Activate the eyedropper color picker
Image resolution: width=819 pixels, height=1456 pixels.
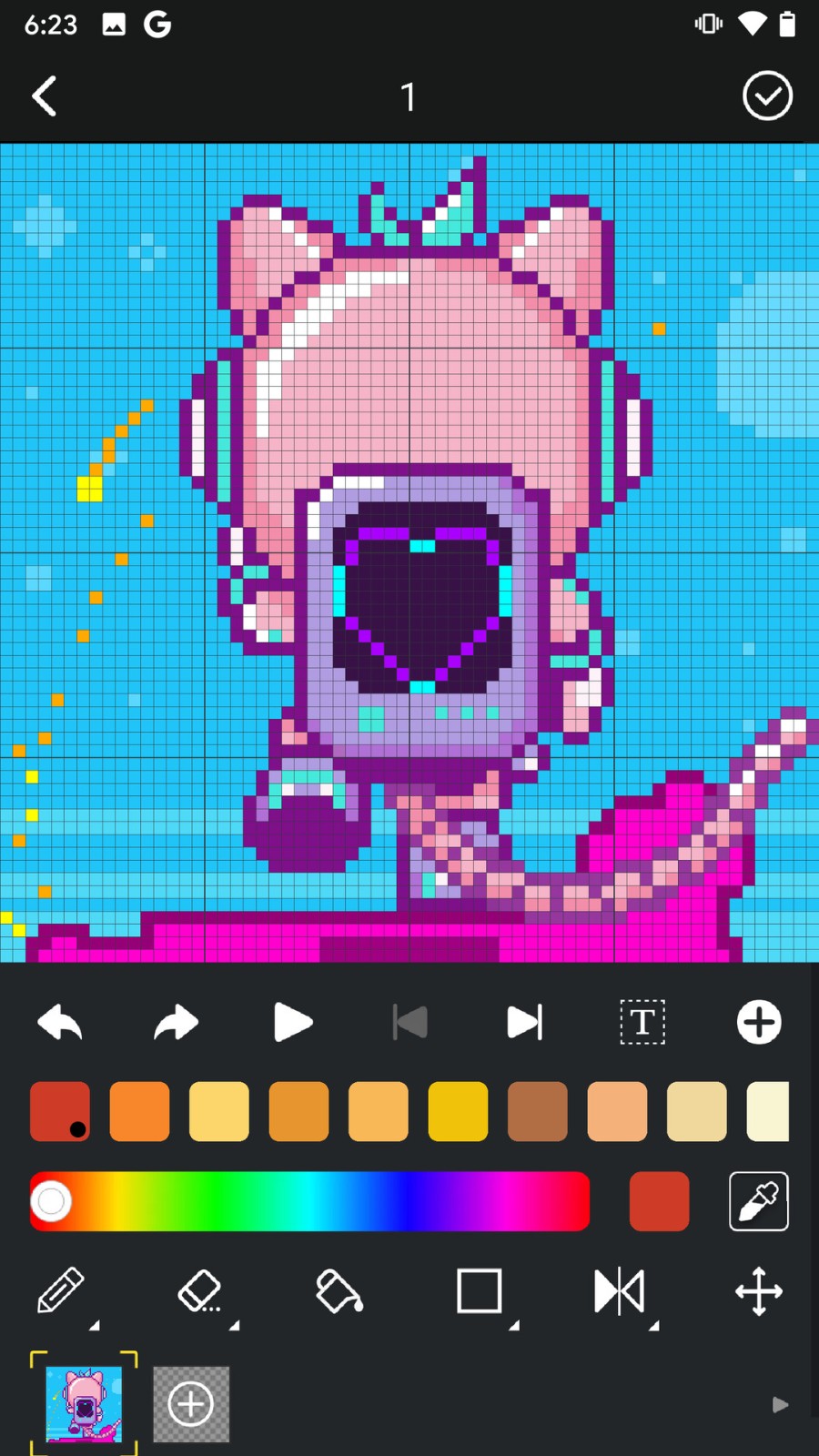click(x=758, y=1201)
